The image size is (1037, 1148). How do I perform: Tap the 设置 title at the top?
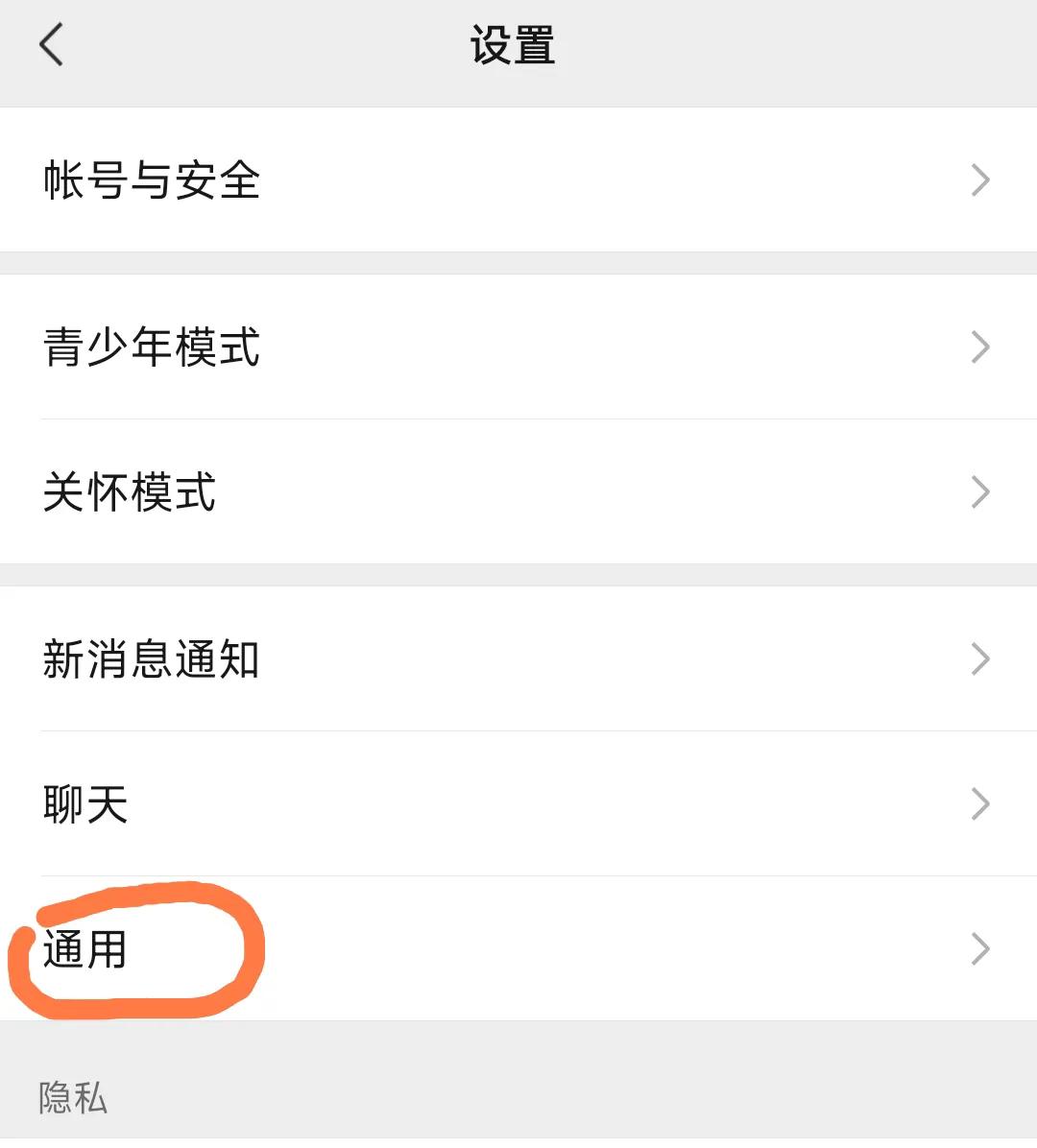(x=510, y=45)
